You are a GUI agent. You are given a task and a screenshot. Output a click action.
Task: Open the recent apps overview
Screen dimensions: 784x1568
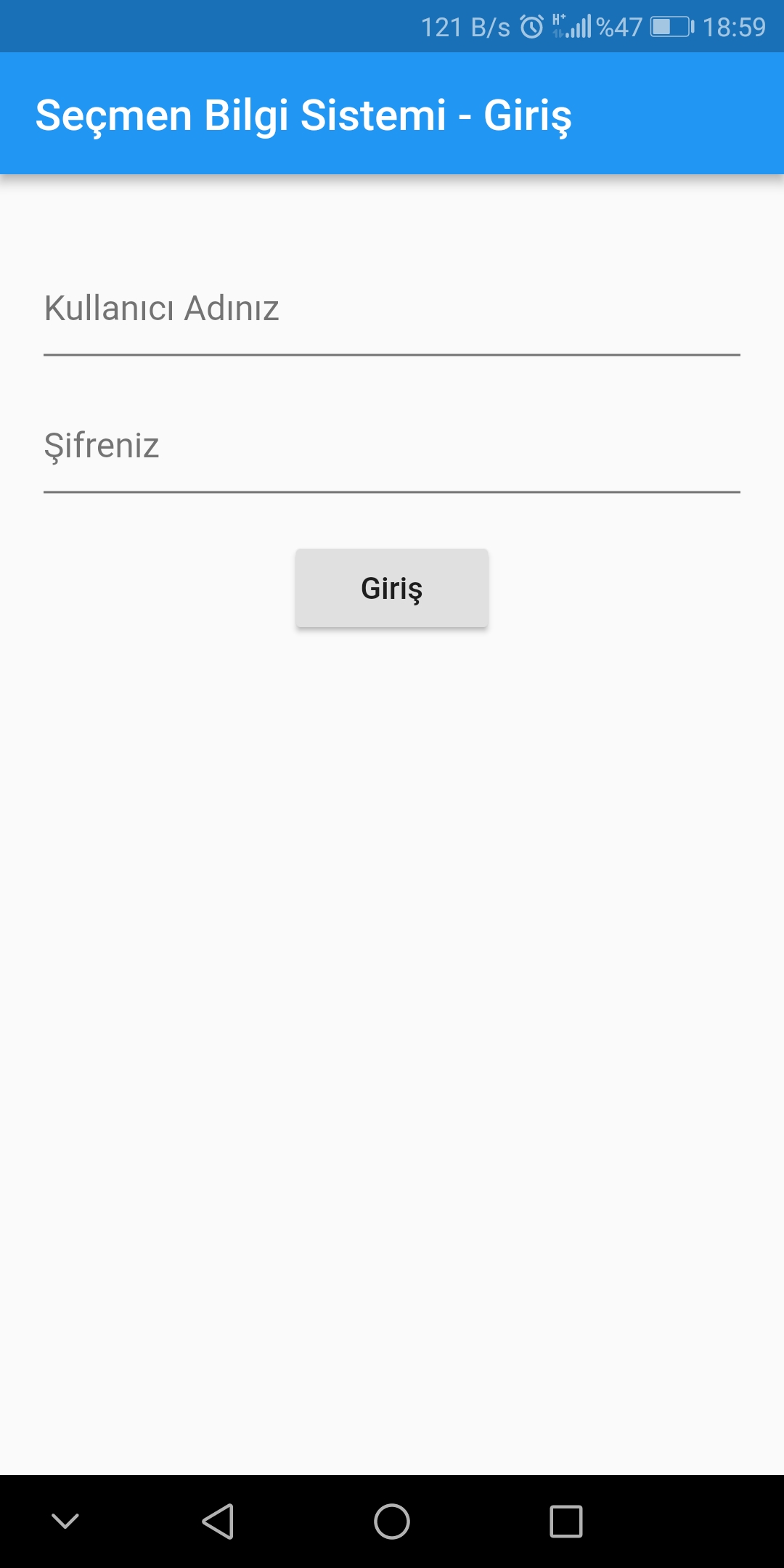pos(566,1522)
